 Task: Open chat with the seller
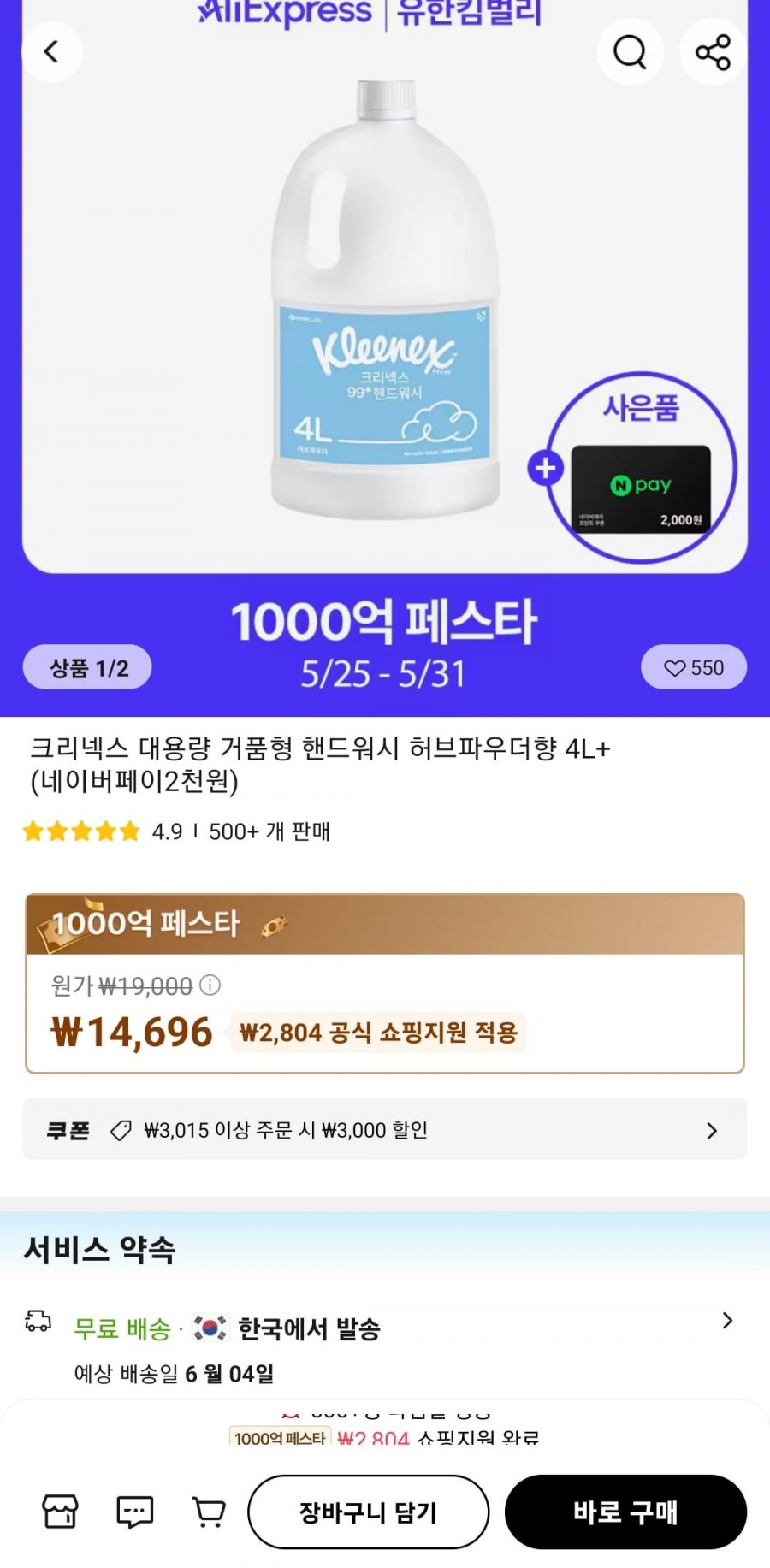pyautogui.click(x=134, y=1512)
